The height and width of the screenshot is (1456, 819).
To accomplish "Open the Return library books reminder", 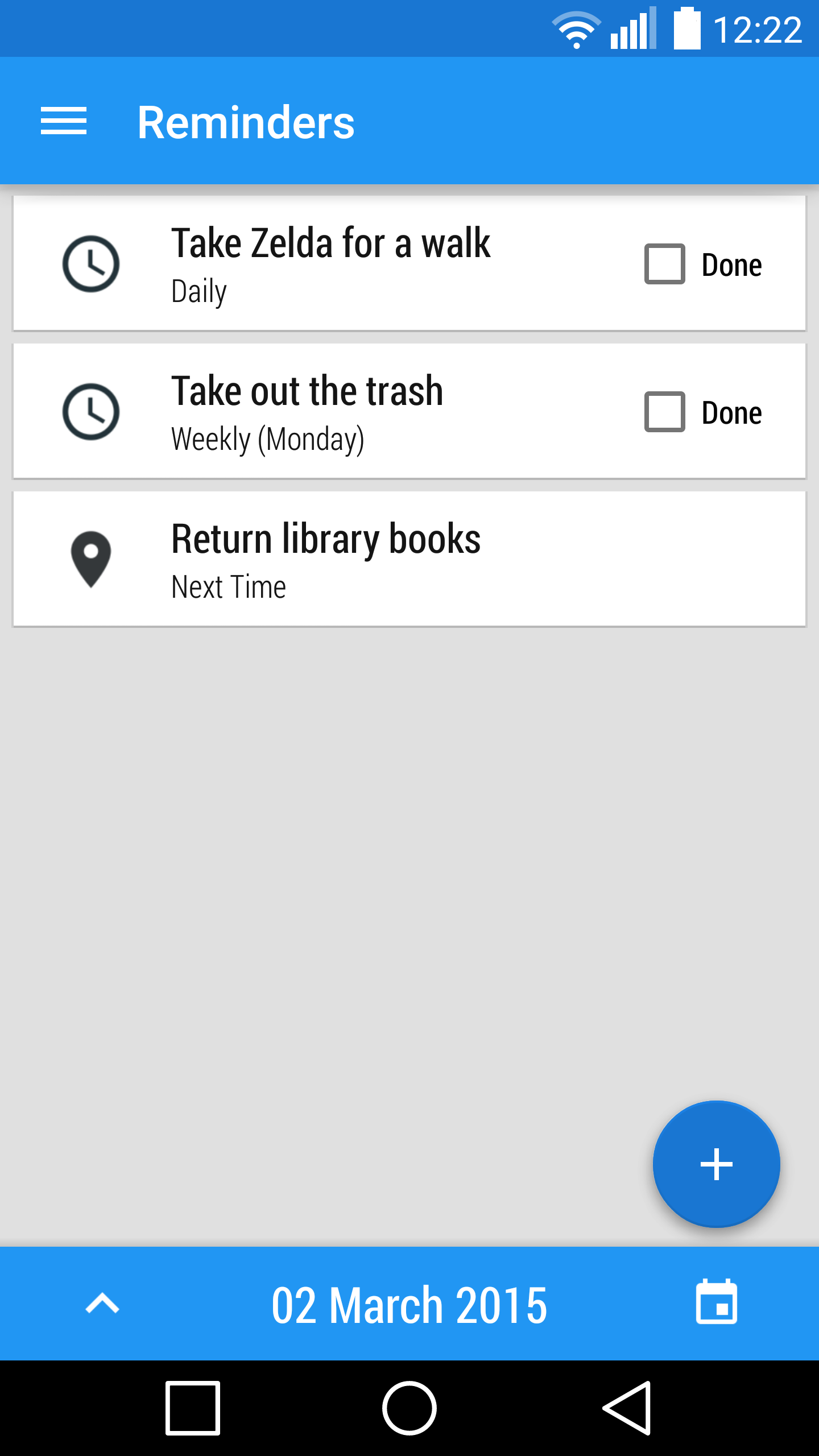I will [409, 559].
